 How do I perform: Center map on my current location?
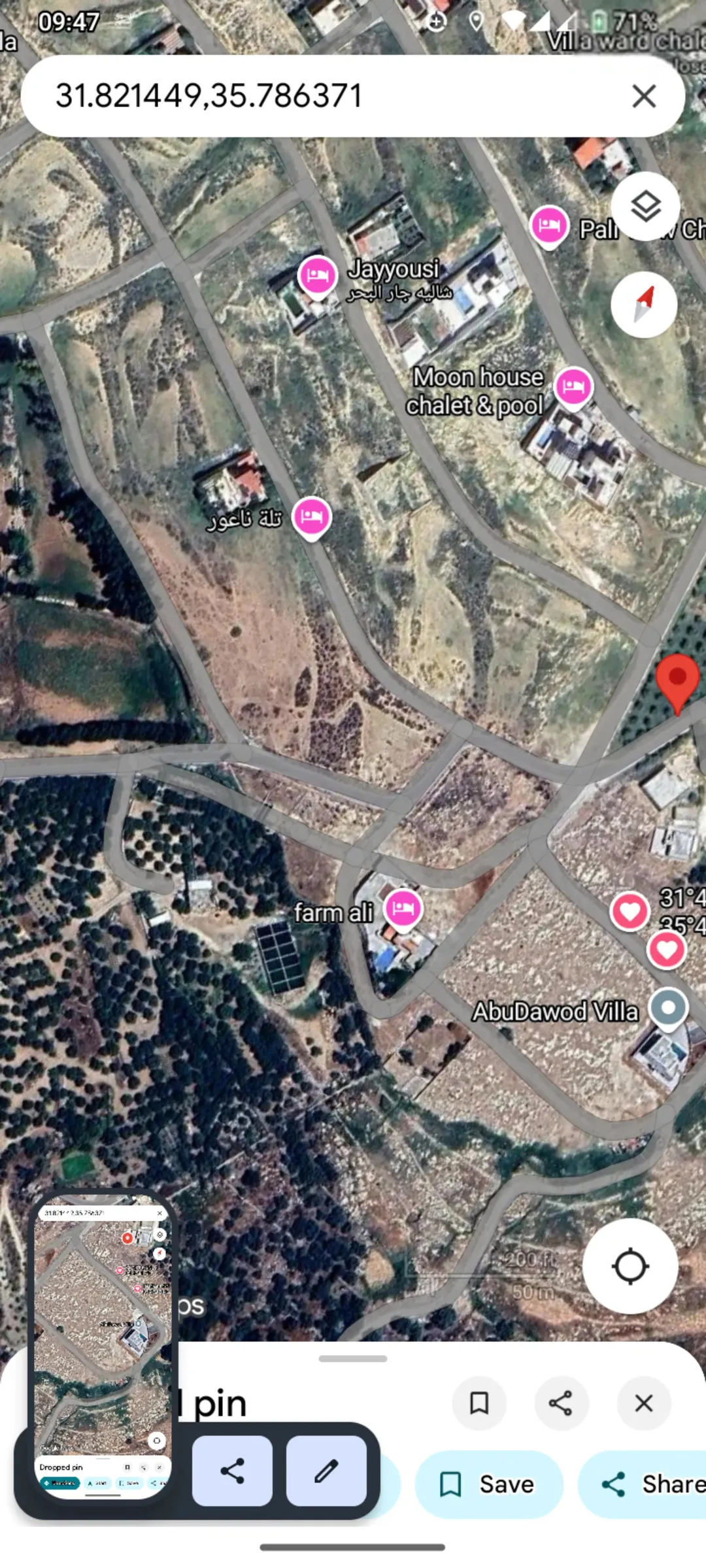coord(630,1266)
